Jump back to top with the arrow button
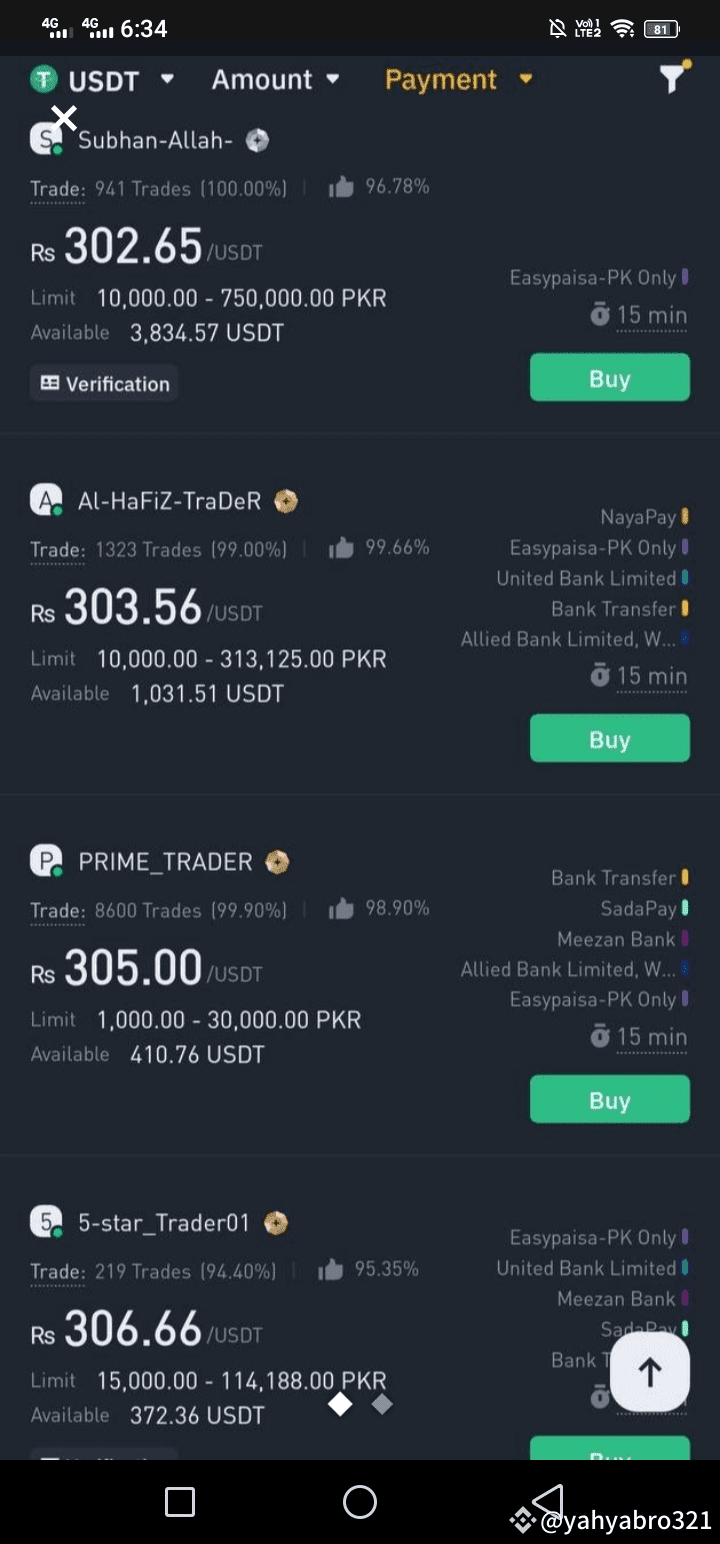This screenshot has height=1544, width=720. pos(650,1372)
